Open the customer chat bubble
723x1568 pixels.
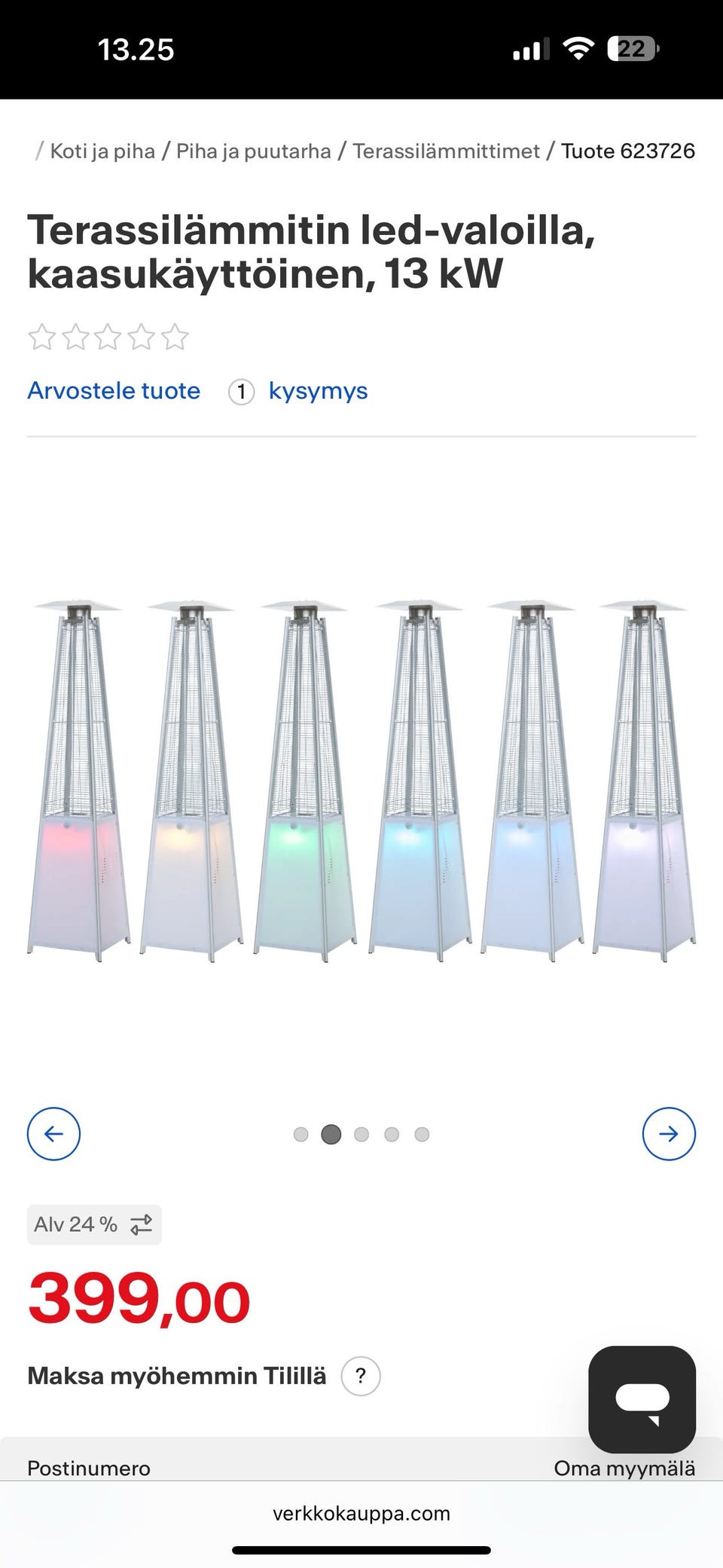click(642, 1399)
